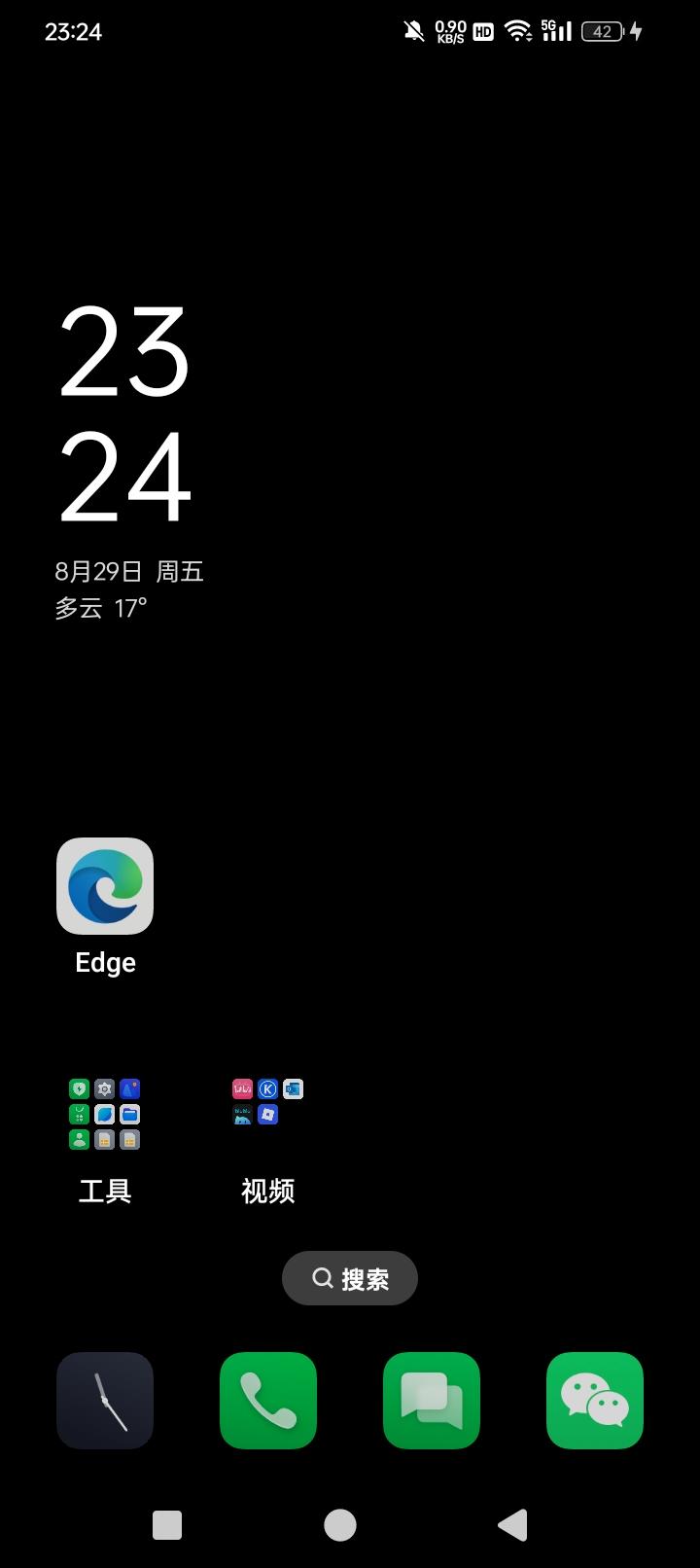Screen dimensions: 700x1568
Task: Tap the back triangle in the navigation bar
Action: (x=513, y=1524)
